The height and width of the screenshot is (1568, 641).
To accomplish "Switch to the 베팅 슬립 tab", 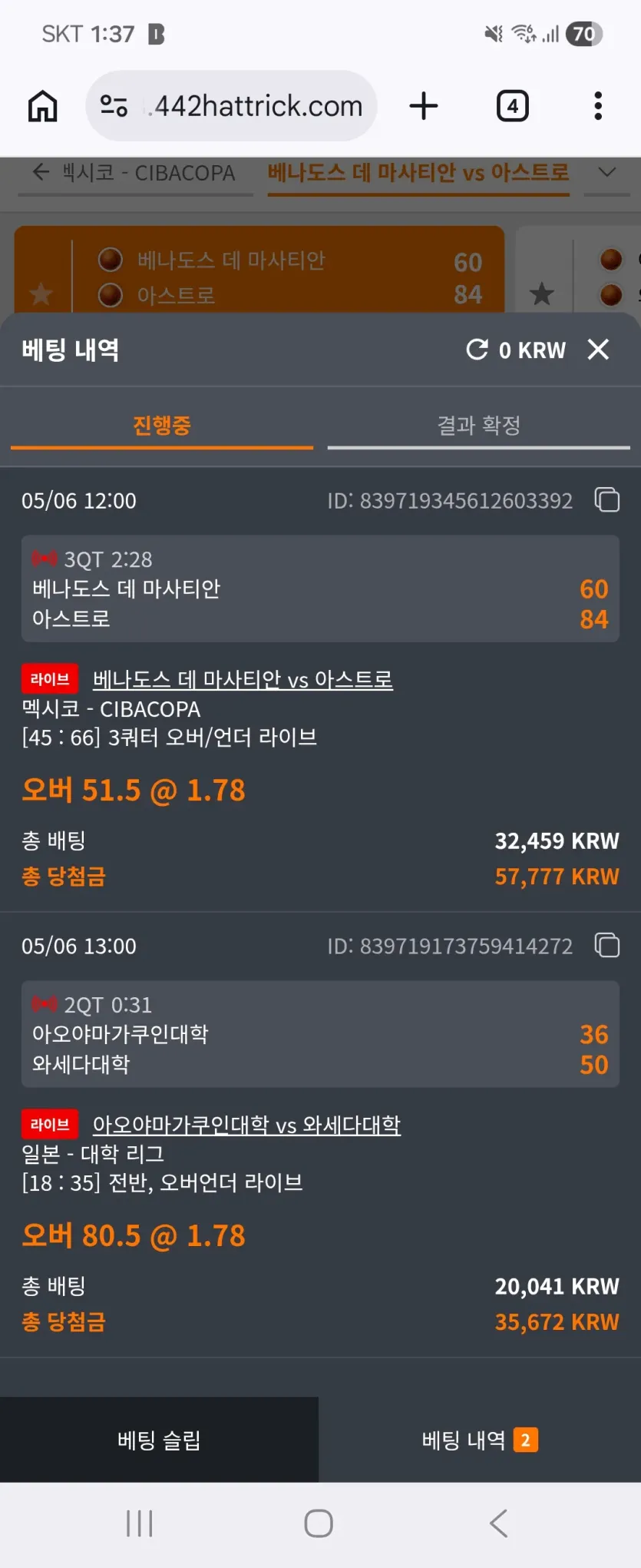I will point(159,1440).
